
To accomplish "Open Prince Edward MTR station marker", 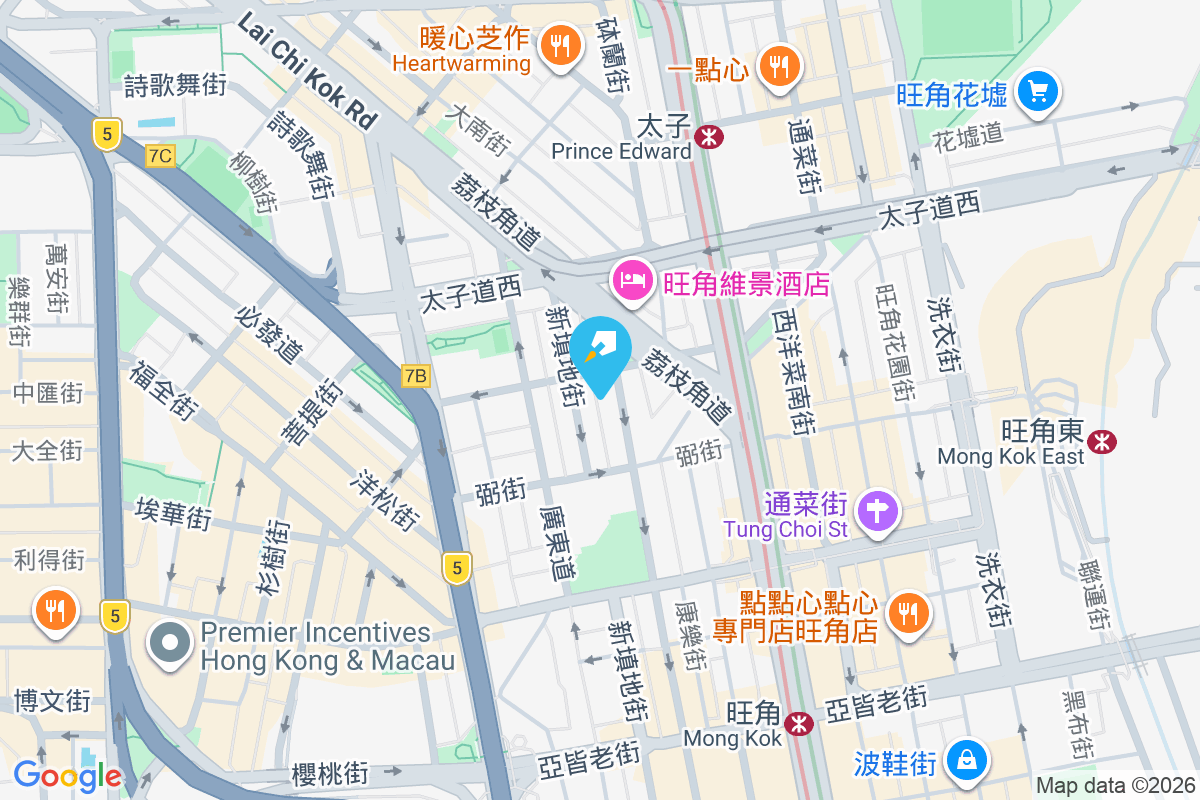I will coord(711,136).
